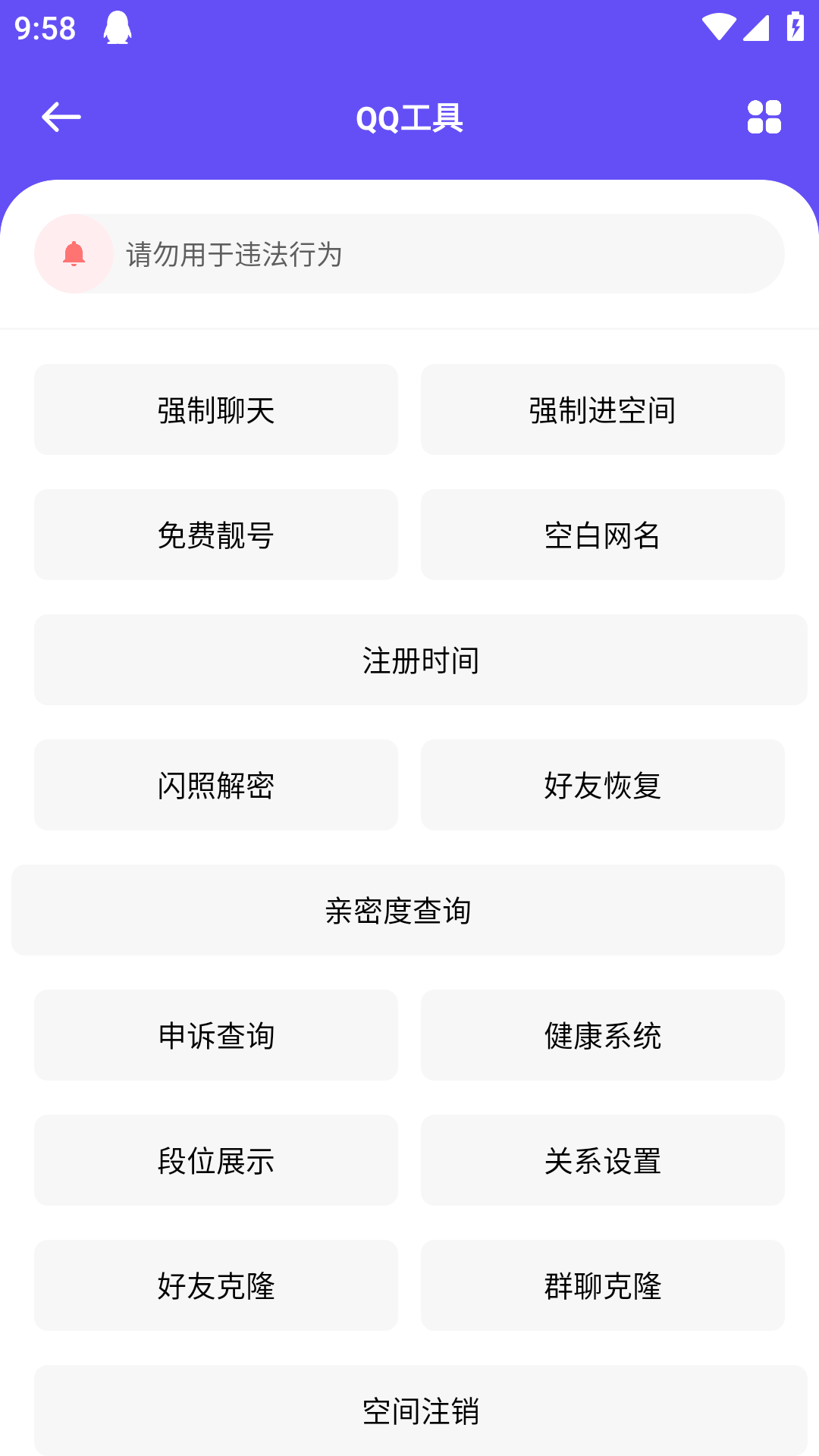Click the notification bell icon

click(x=74, y=254)
